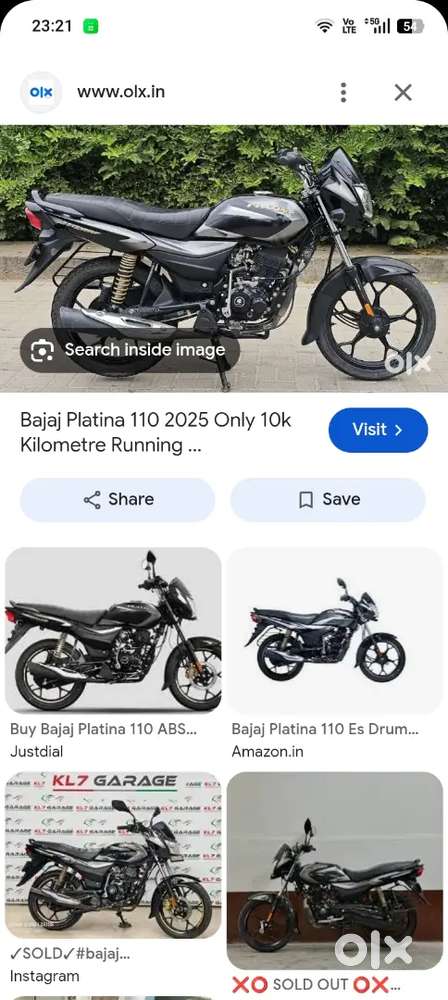This screenshot has height=1000, width=448.
Task: Save this image to collection
Action: coord(327,499)
